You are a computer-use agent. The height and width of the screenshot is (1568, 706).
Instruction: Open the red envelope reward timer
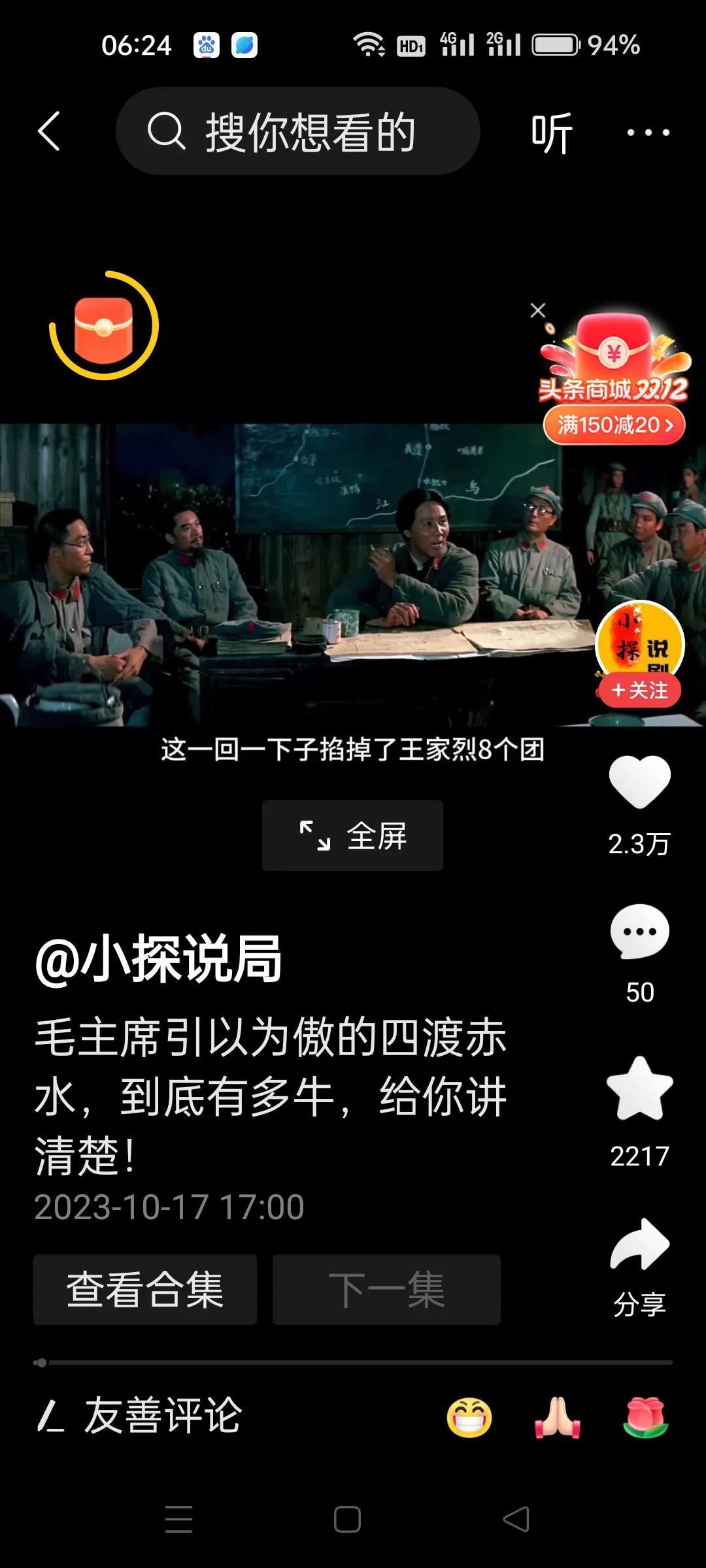pyautogui.click(x=103, y=325)
